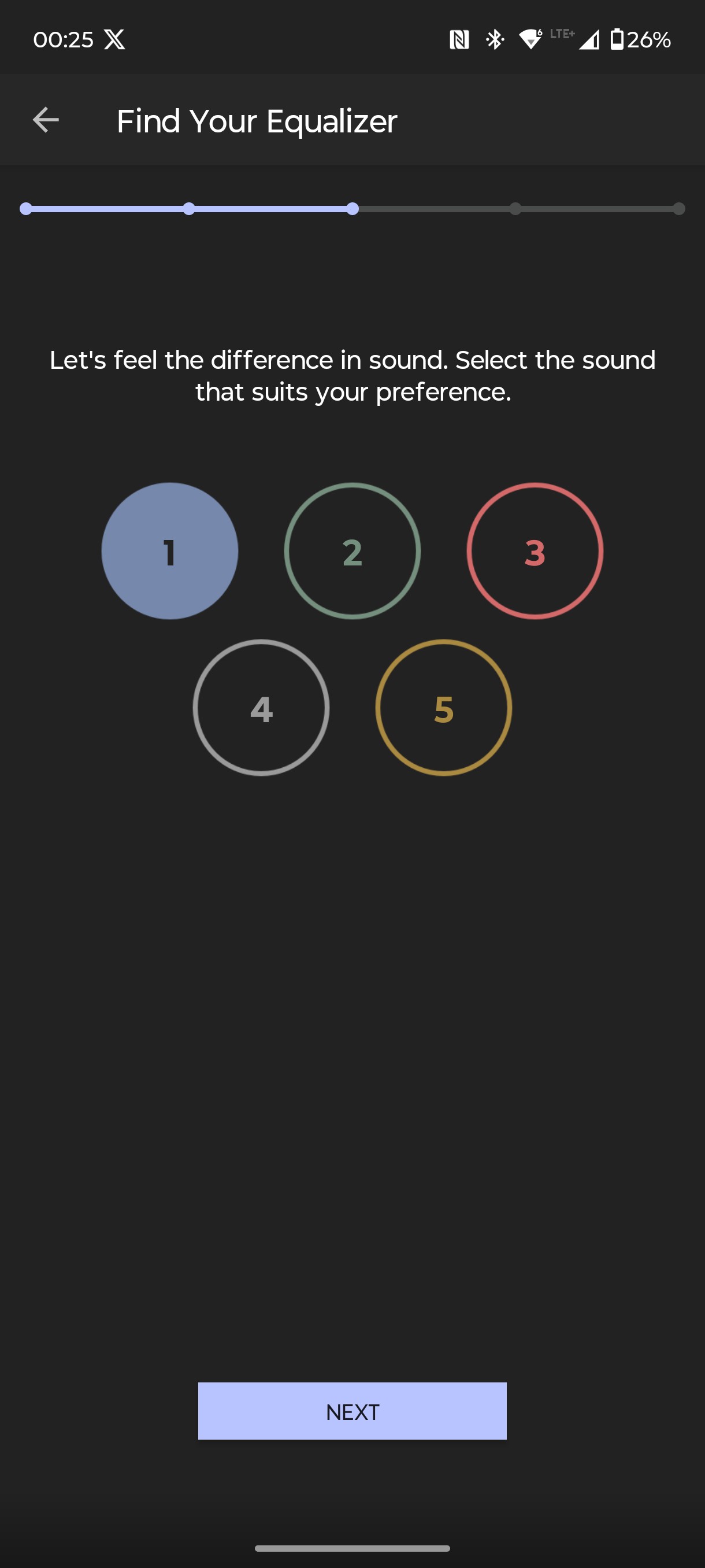705x1568 pixels.
Task: Go back using the top-left arrow
Action: click(x=46, y=120)
